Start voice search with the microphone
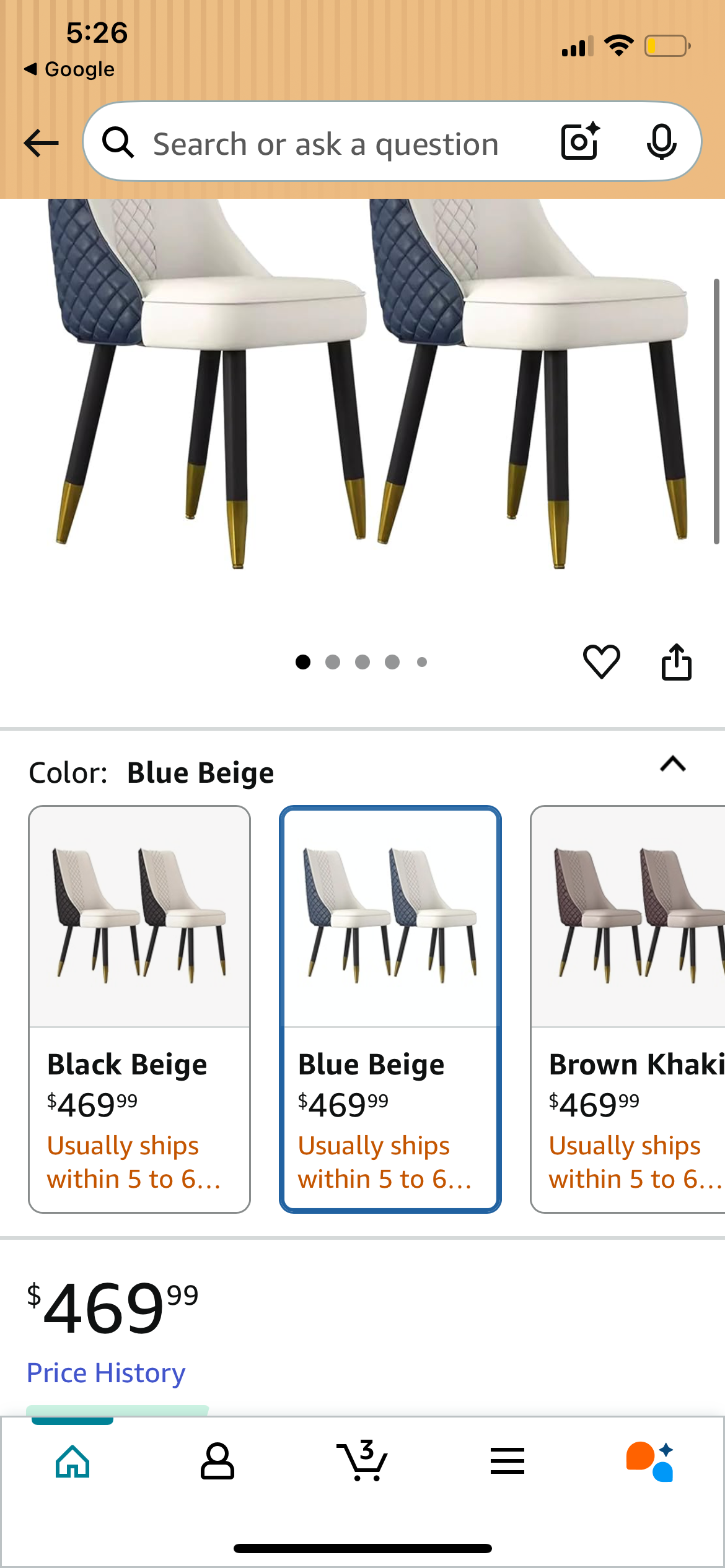The width and height of the screenshot is (725, 1568). click(661, 142)
